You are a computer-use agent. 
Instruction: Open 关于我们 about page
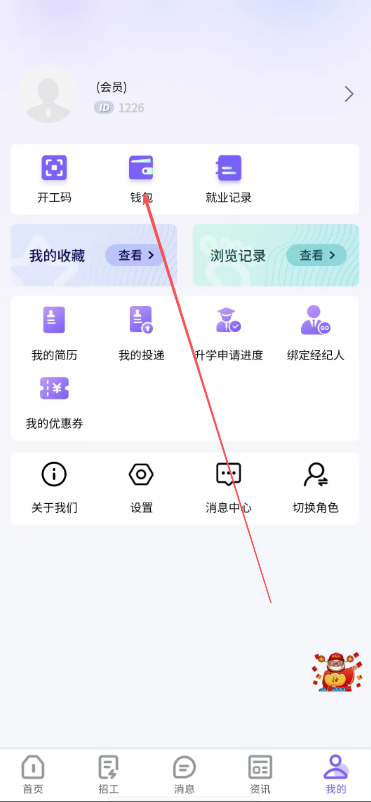point(54,488)
